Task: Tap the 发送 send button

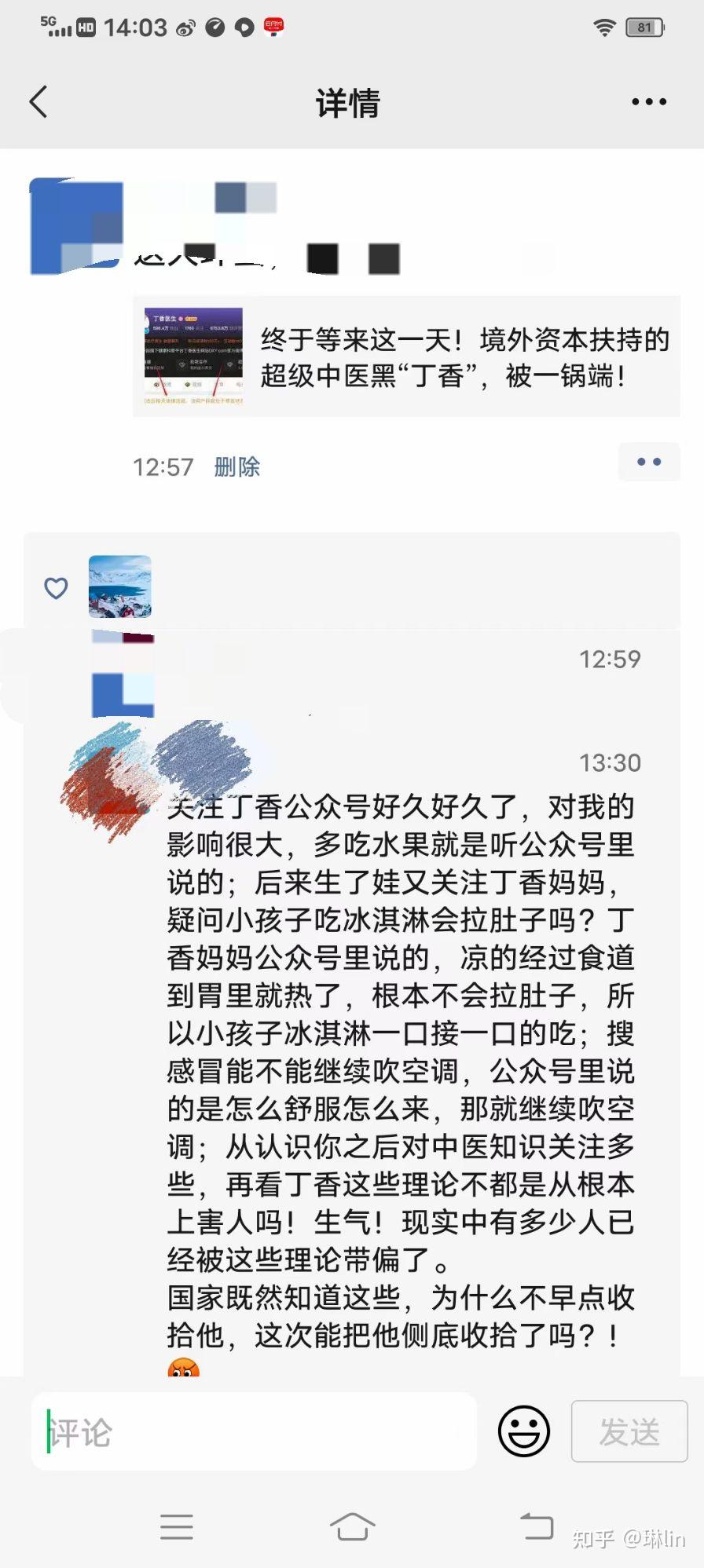Action: coord(629,1431)
